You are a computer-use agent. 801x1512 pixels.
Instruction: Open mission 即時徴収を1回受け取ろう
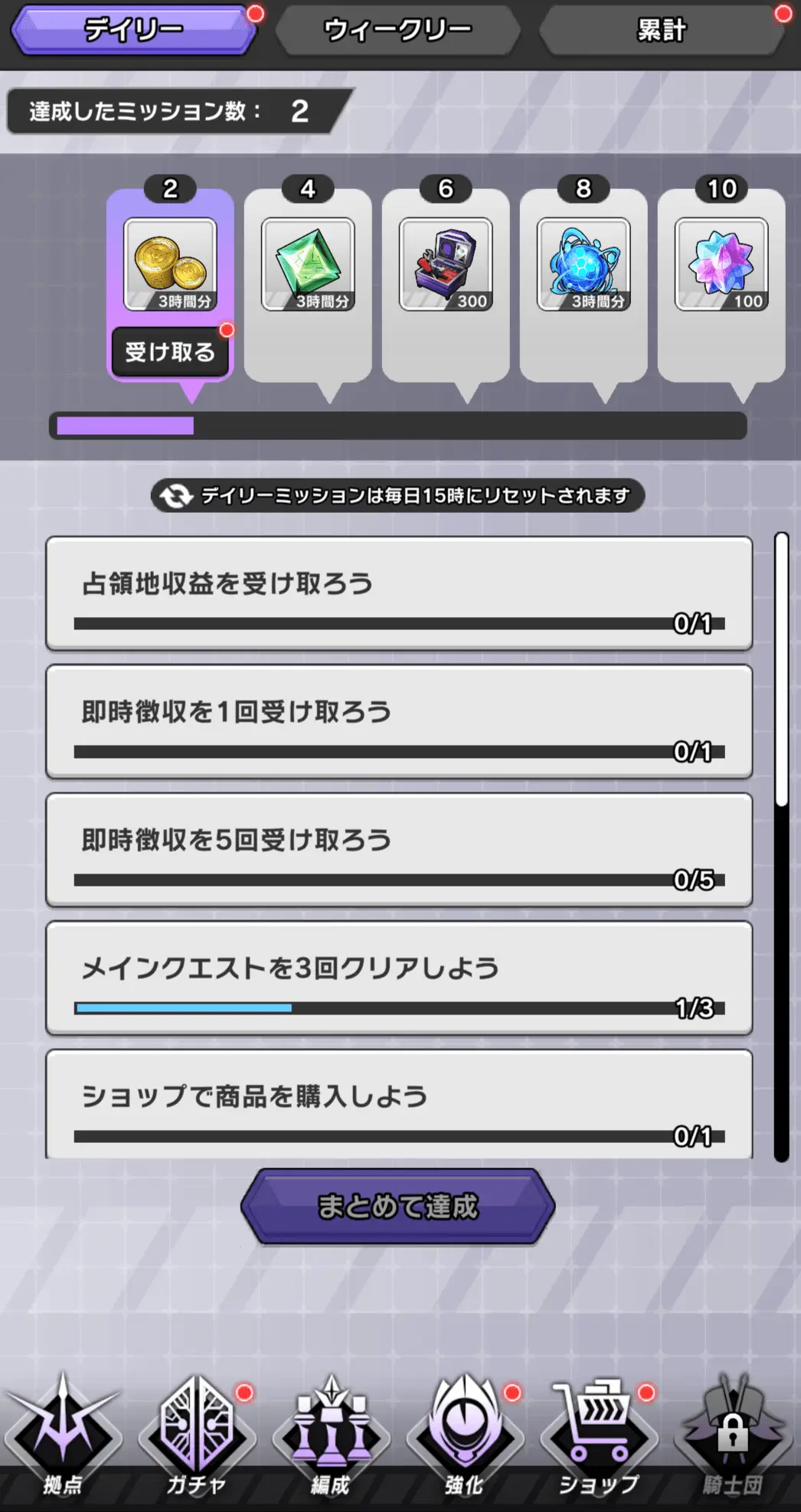[x=399, y=722]
